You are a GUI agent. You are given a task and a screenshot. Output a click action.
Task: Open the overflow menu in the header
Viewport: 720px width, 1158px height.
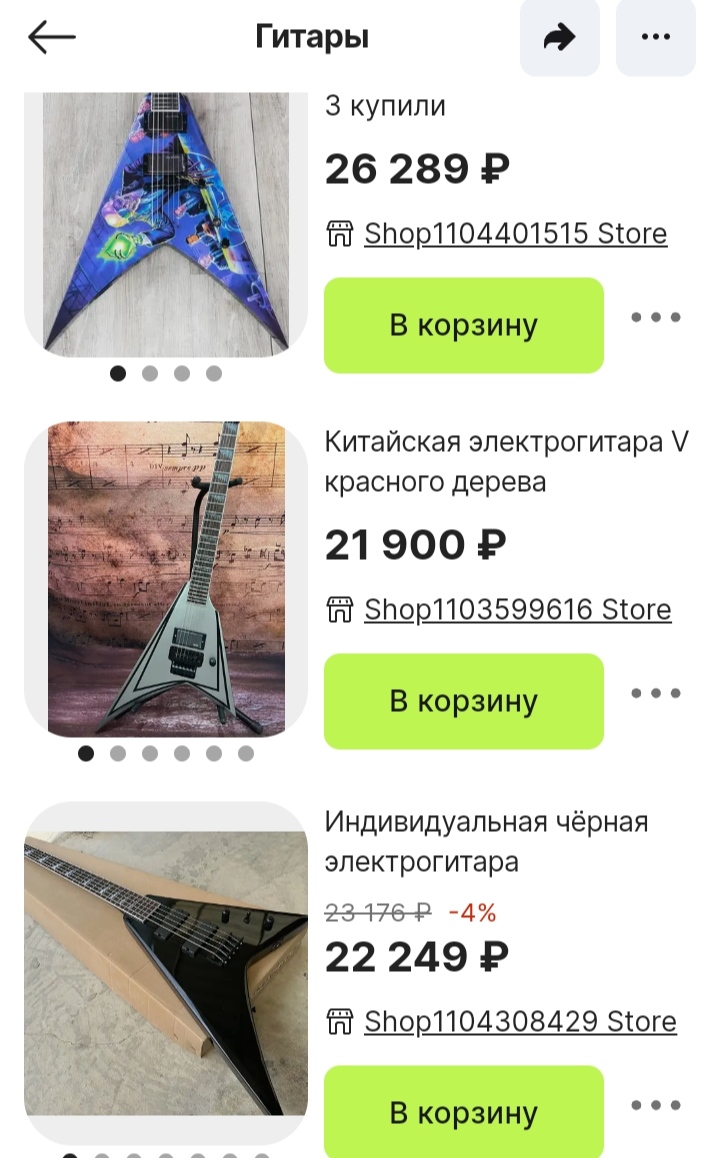[655, 38]
